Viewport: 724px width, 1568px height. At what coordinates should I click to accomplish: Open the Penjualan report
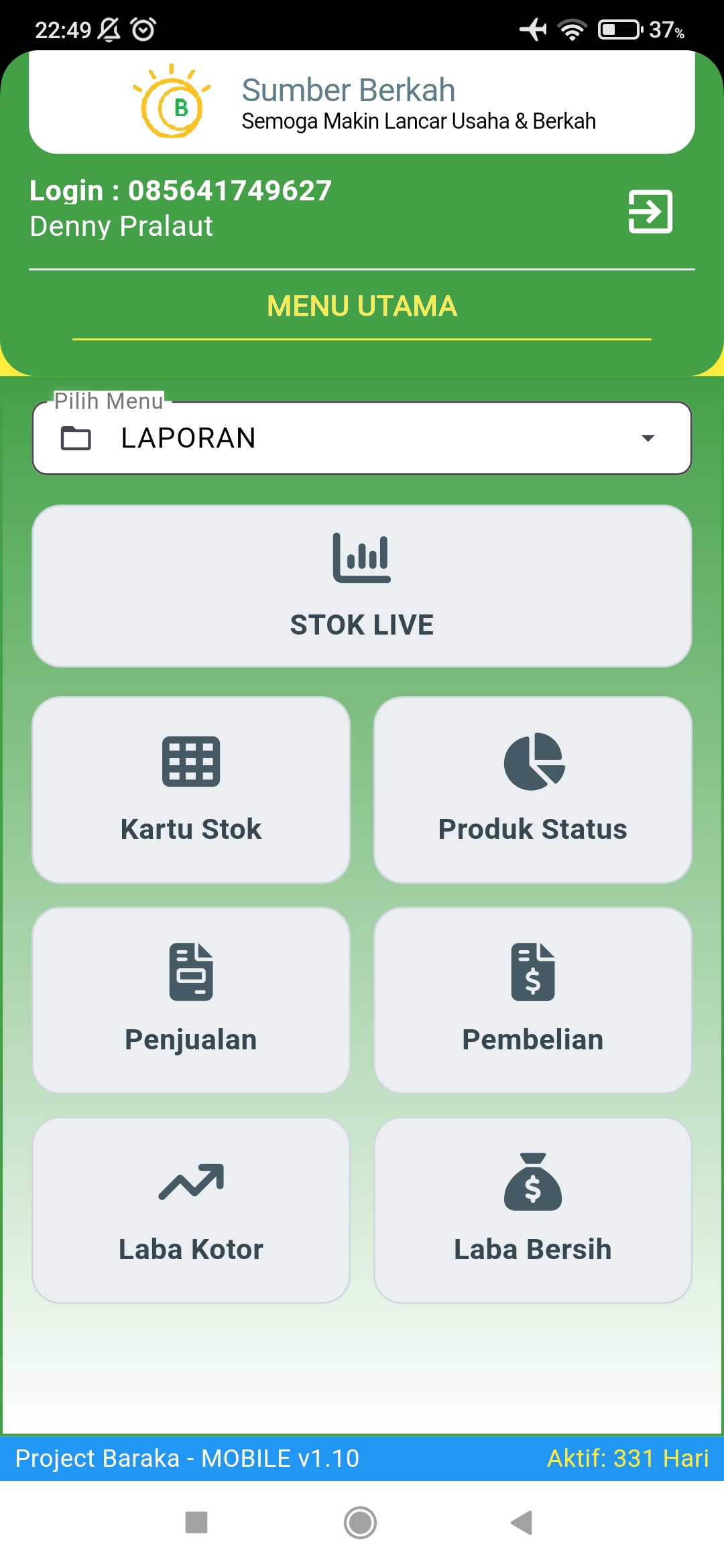(191, 1000)
